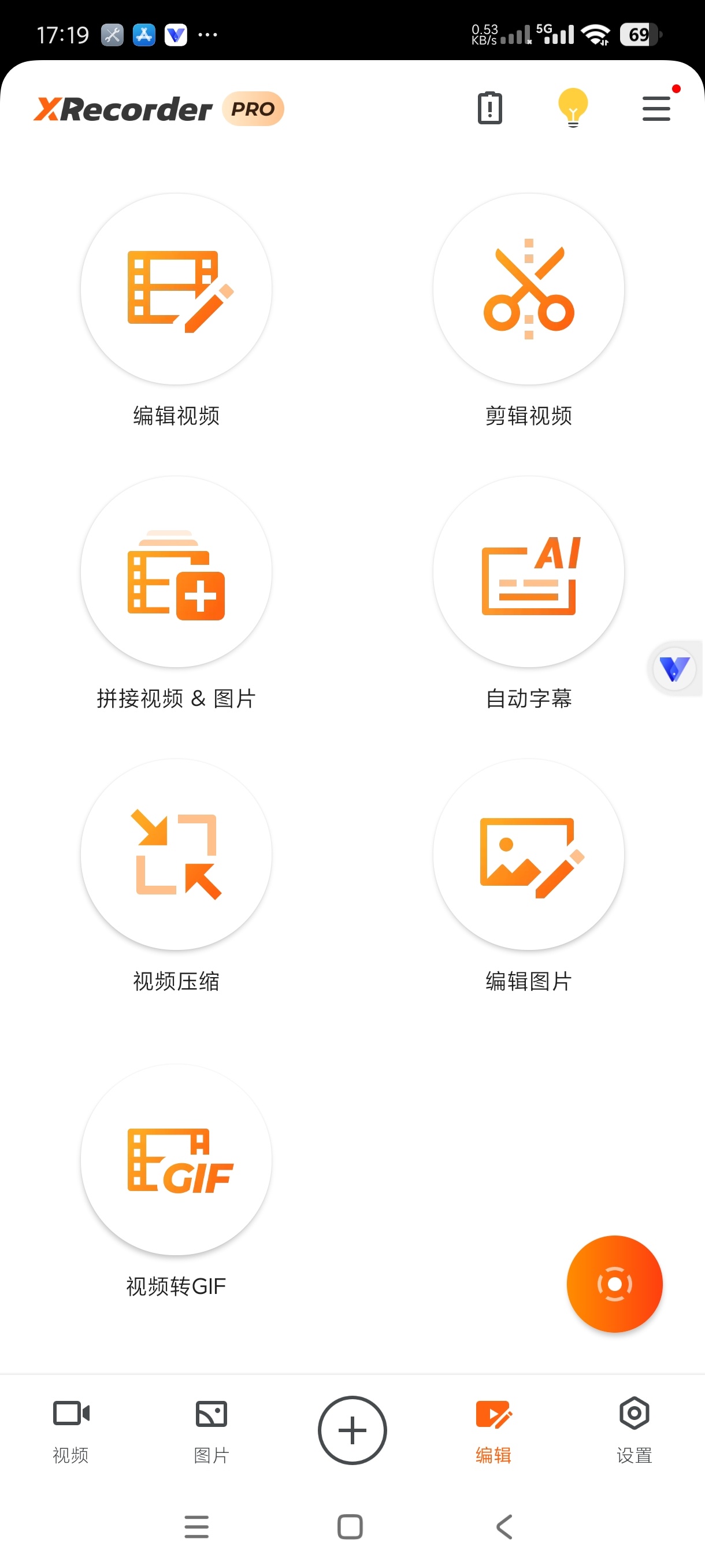The image size is (705, 1568).
Task: Open 编辑图片 photo editor
Action: (529, 855)
